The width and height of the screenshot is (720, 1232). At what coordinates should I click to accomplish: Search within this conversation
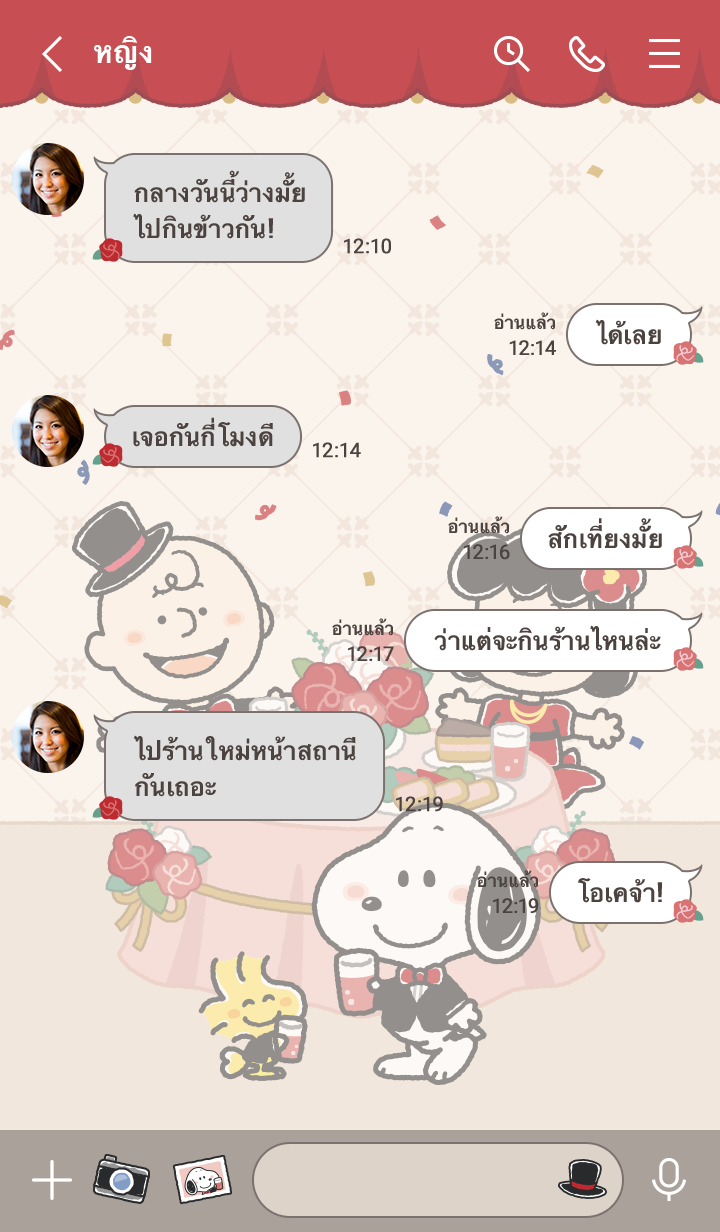pyautogui.click(x=511, y=54)
